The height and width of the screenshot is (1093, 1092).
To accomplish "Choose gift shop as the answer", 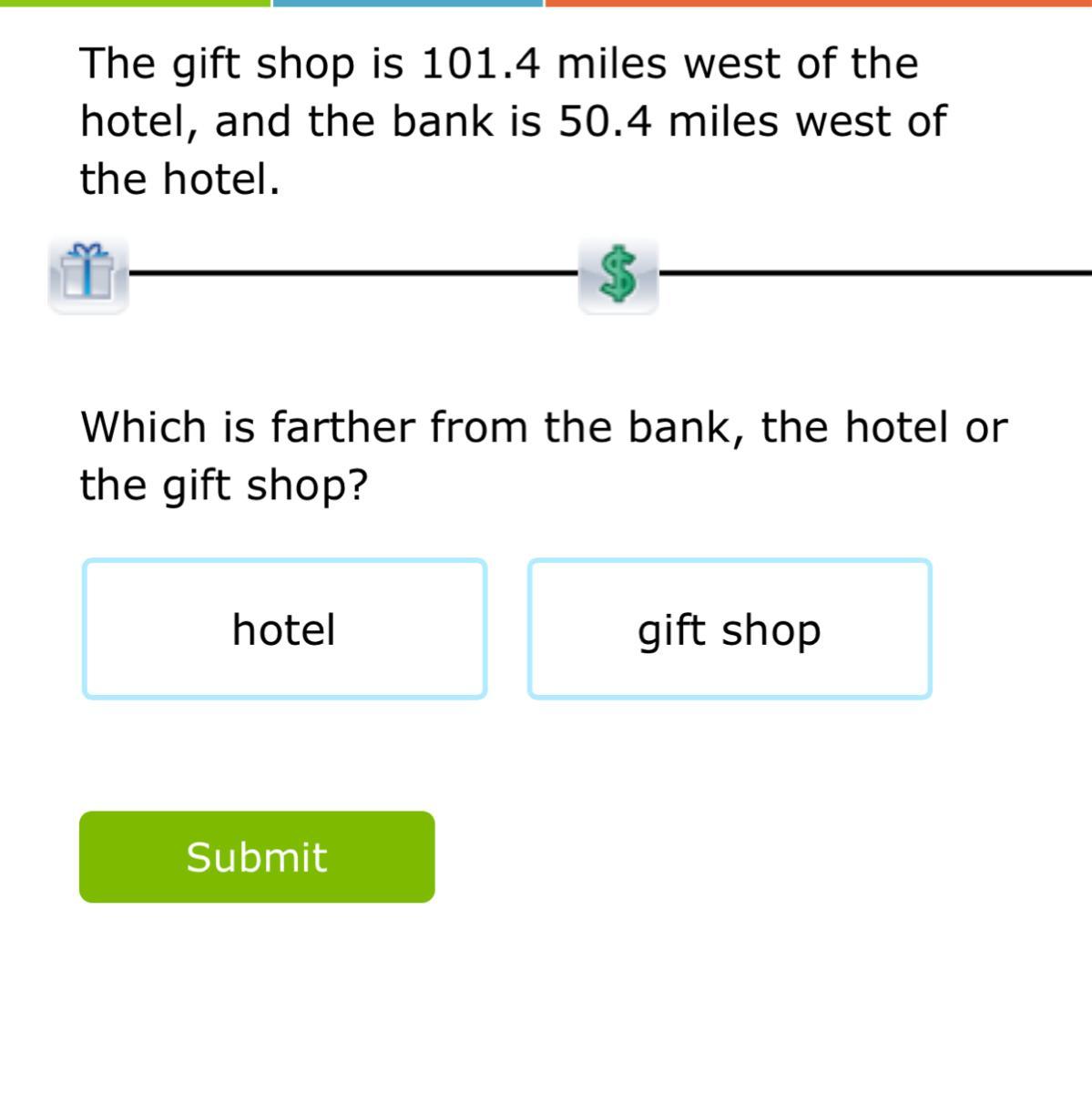I will 729,629.
